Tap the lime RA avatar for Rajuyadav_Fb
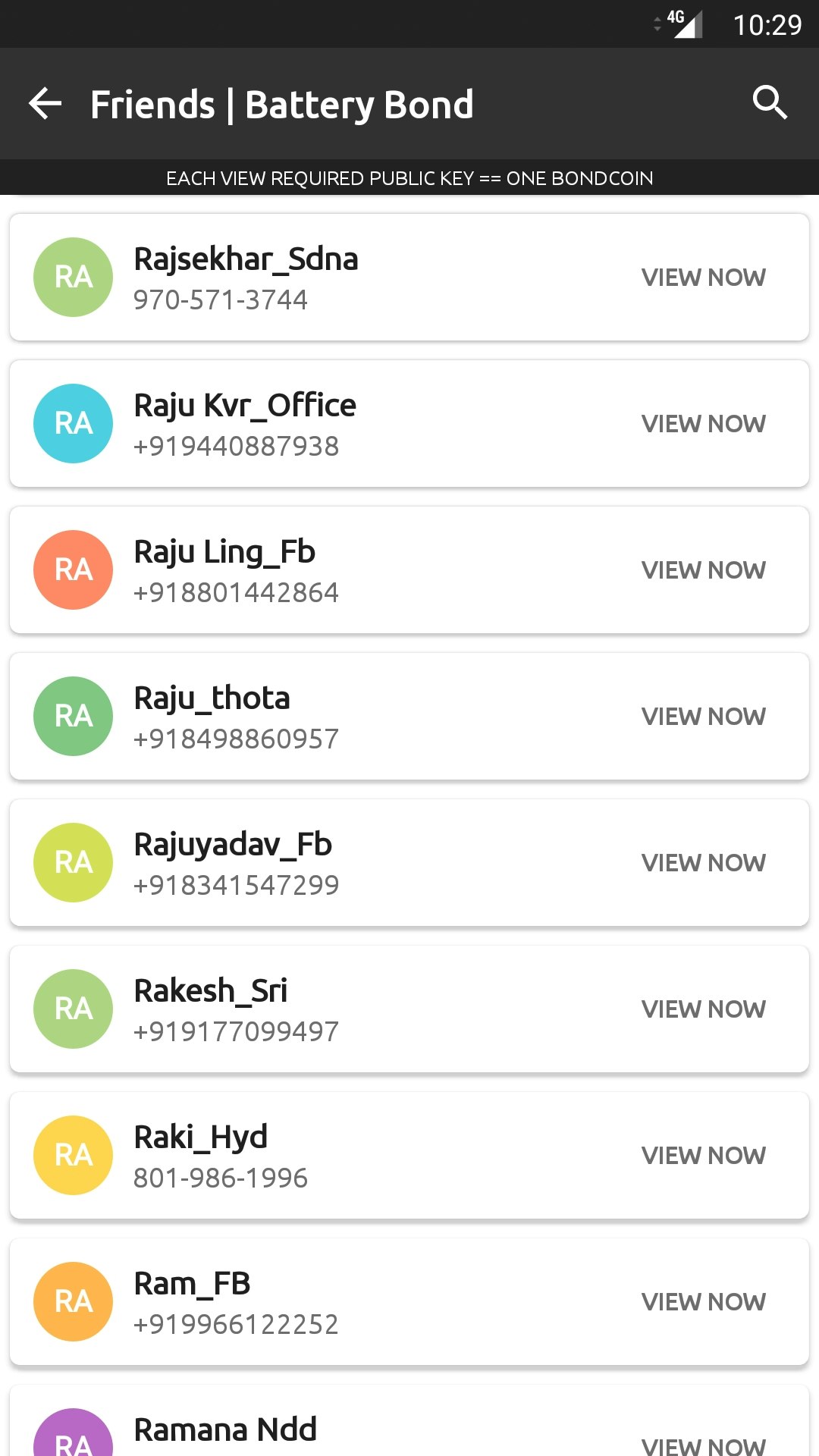Screen dimensions: 819x1456 (72, 862)
